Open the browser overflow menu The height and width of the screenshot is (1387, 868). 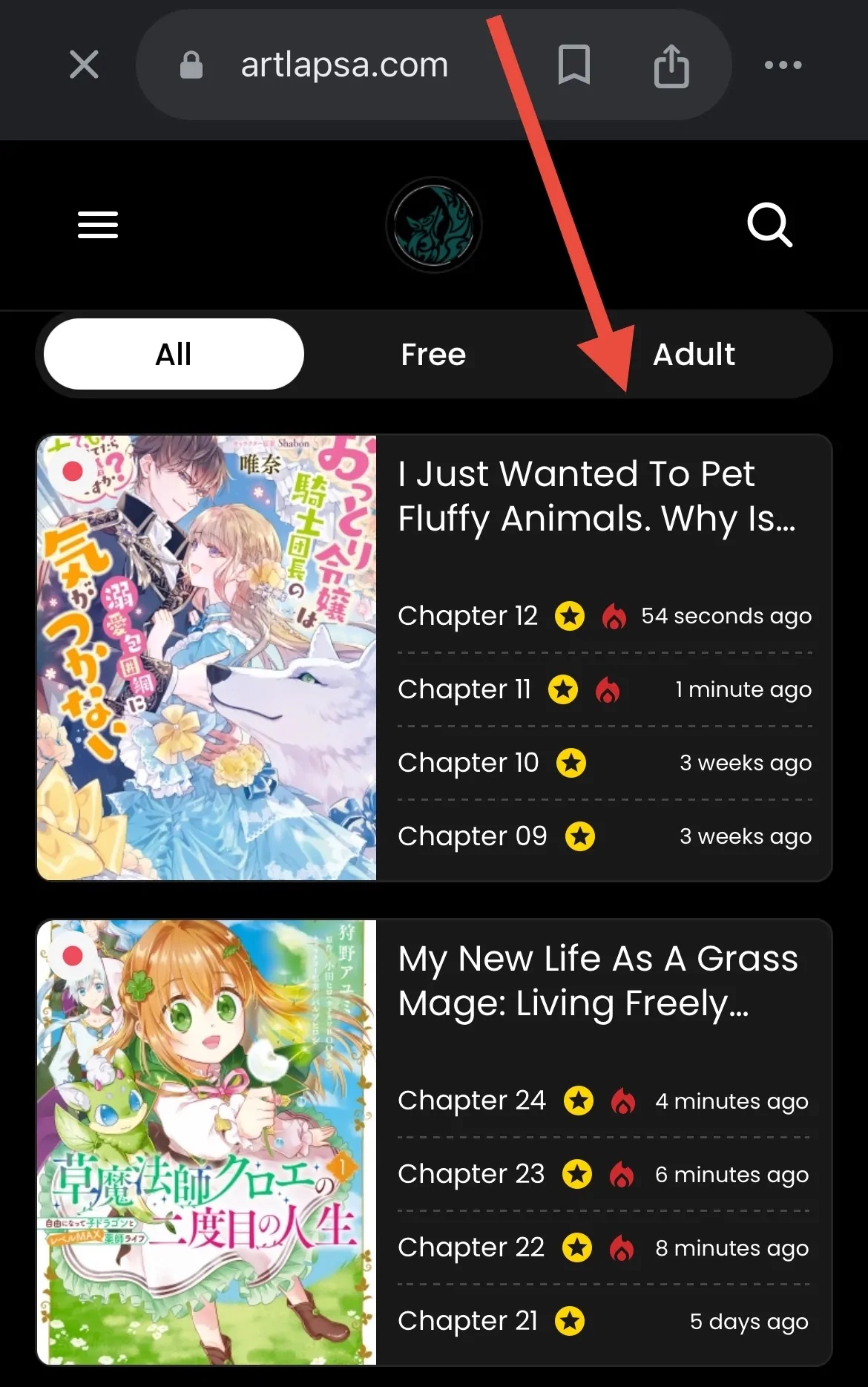coord(783,65)
